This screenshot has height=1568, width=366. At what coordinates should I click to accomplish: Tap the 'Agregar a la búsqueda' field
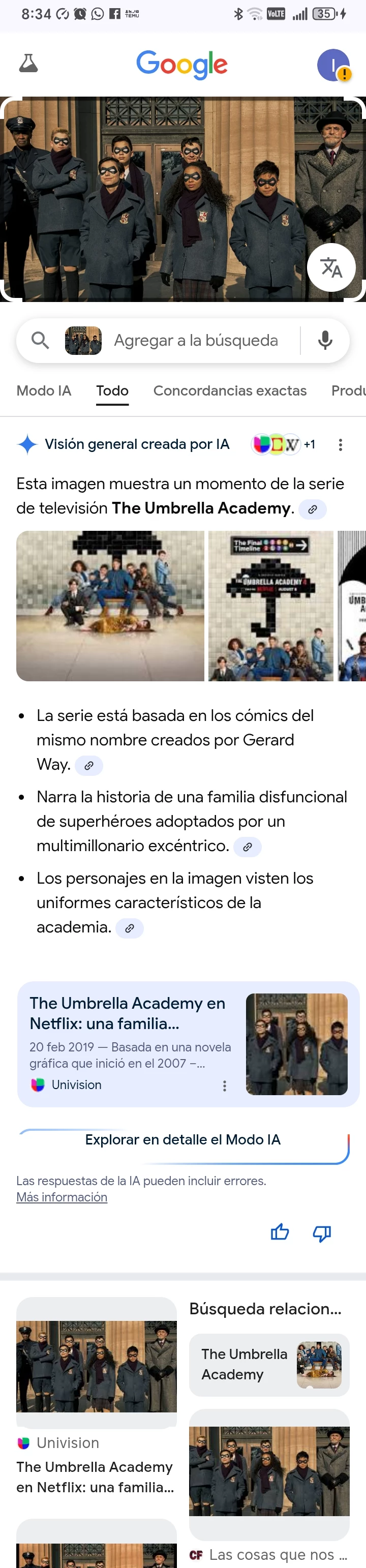[196, 340]
